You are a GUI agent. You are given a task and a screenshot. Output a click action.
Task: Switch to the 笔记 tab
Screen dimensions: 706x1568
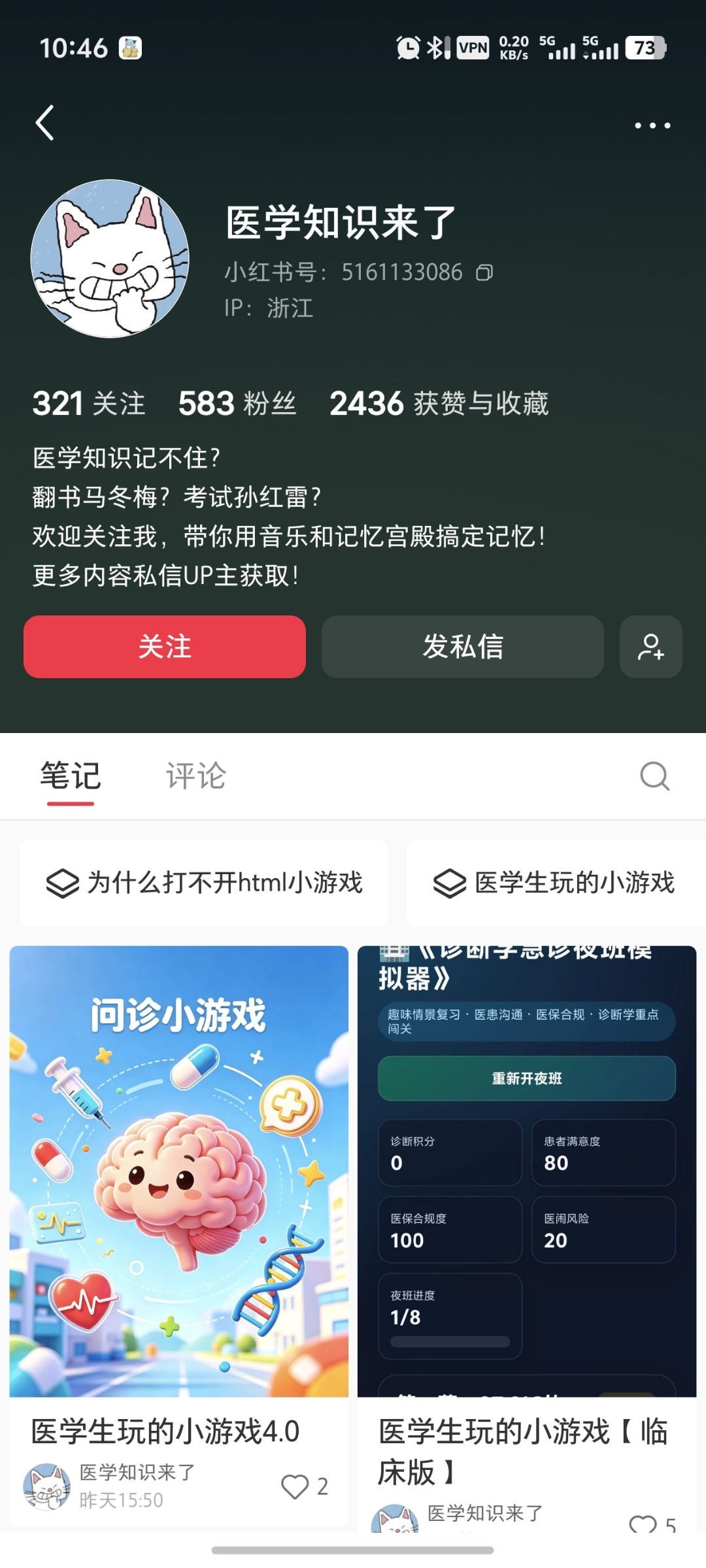(x=71, y=776)
